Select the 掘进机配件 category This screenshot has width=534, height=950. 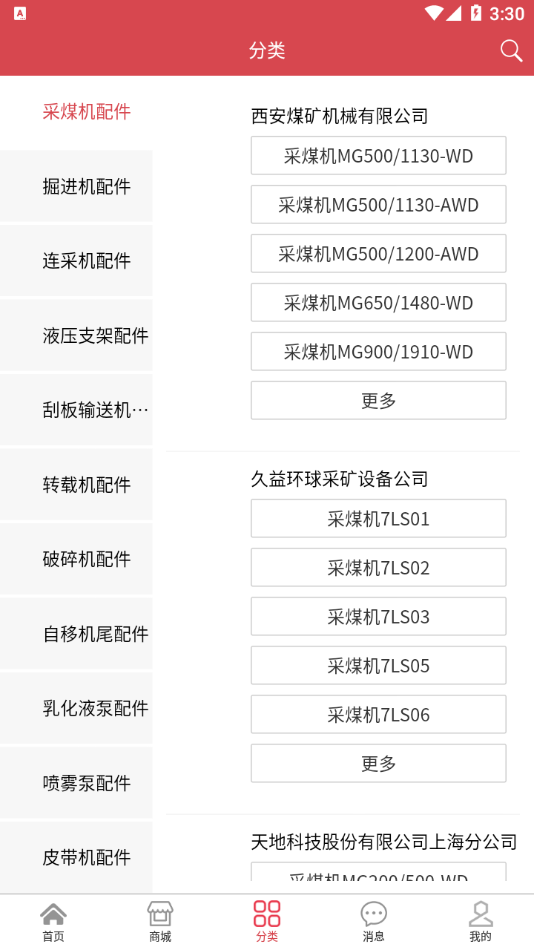pos(76,186)
